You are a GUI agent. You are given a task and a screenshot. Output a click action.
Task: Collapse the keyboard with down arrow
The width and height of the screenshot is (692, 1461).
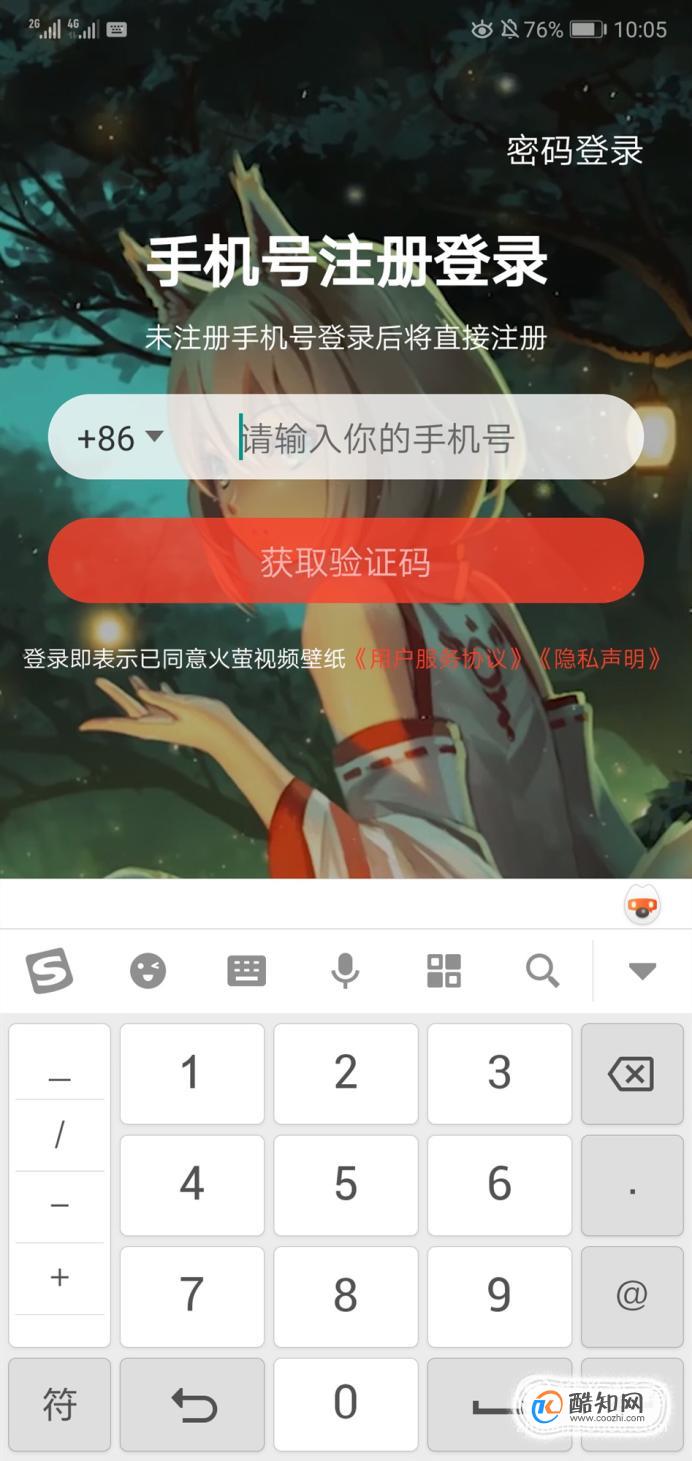pos(642,970)
